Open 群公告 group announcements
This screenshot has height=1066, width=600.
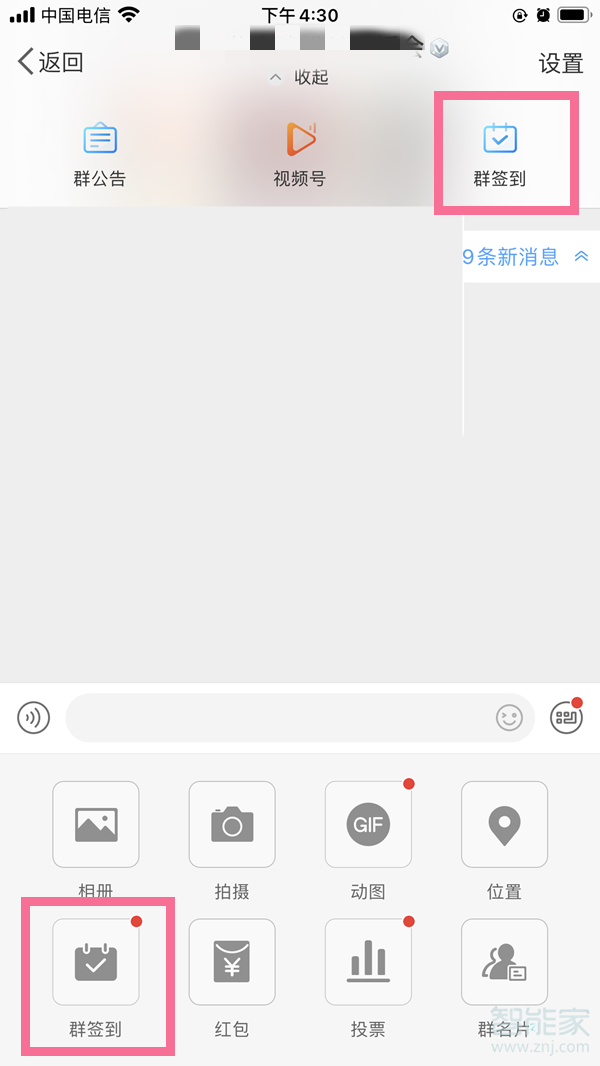(100, 154)
